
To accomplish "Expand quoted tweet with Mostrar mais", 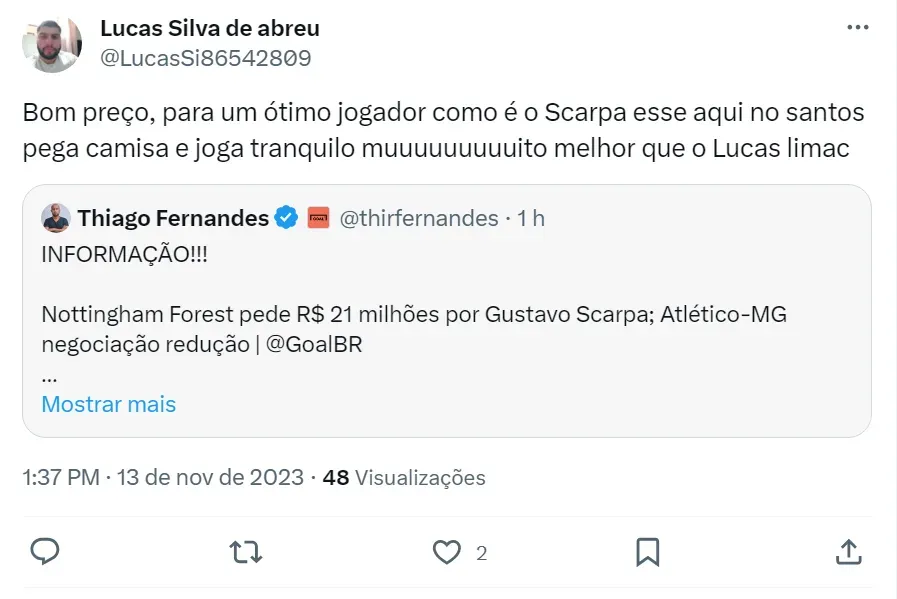I will click(108, 404).
